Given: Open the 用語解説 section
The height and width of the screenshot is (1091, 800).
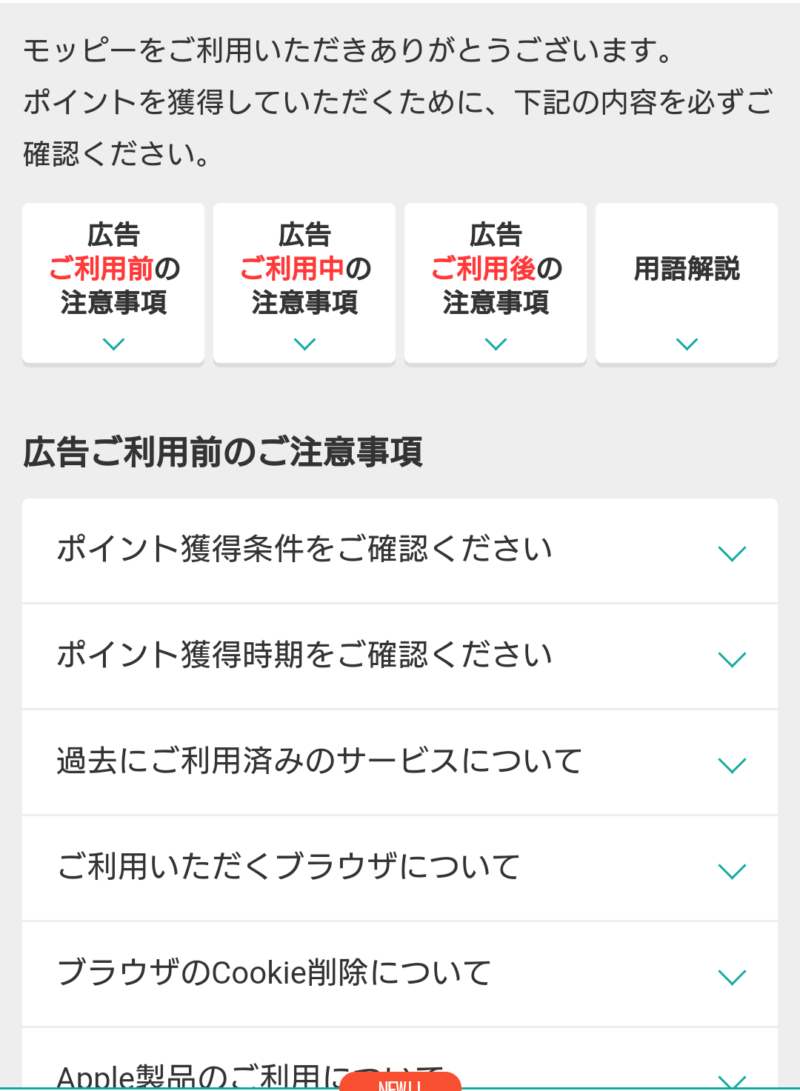Looking at the screenshot, I should pyautogui.click(x=686, y=283).
